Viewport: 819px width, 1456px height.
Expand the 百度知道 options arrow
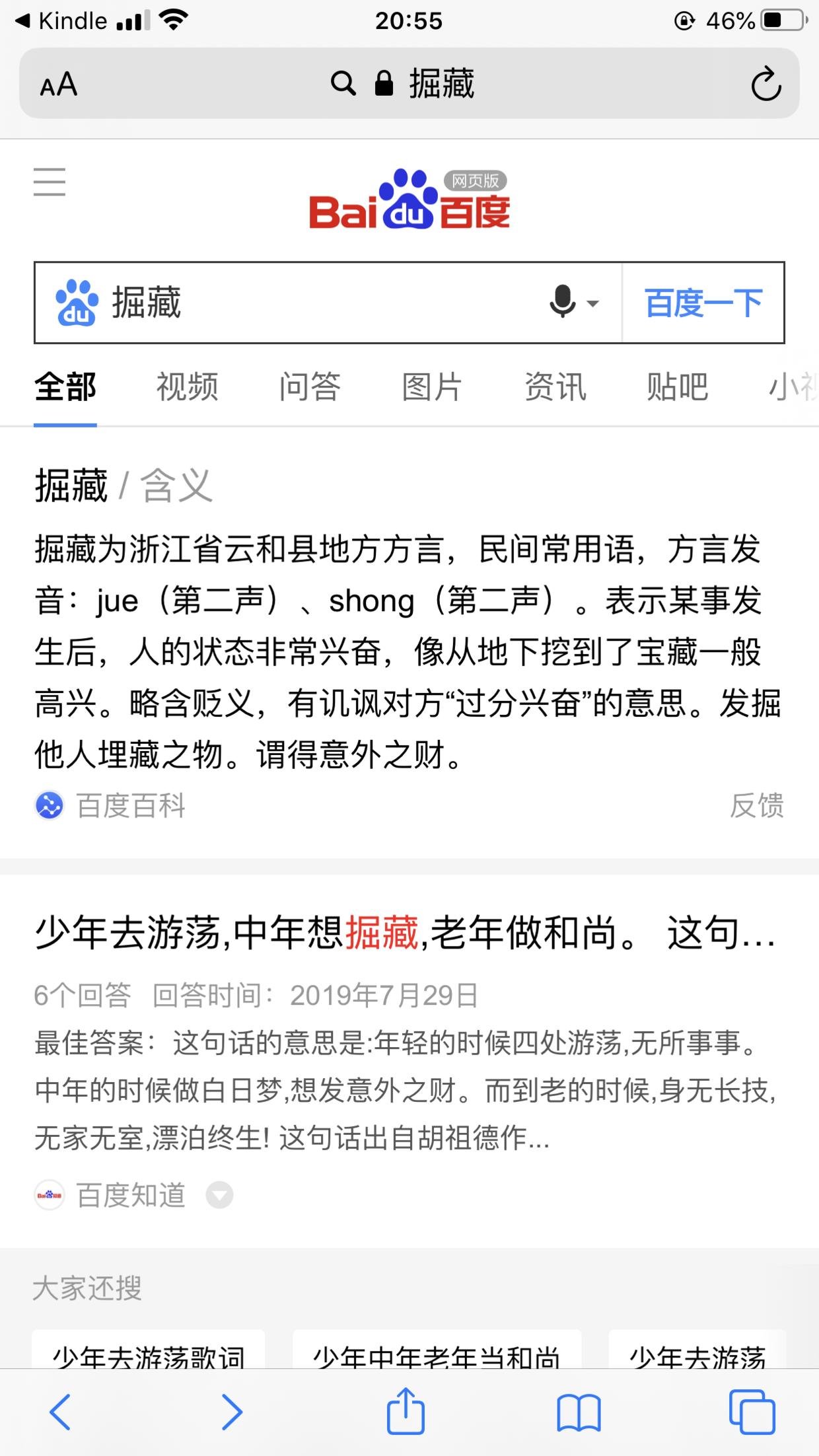pos(220,1196)
